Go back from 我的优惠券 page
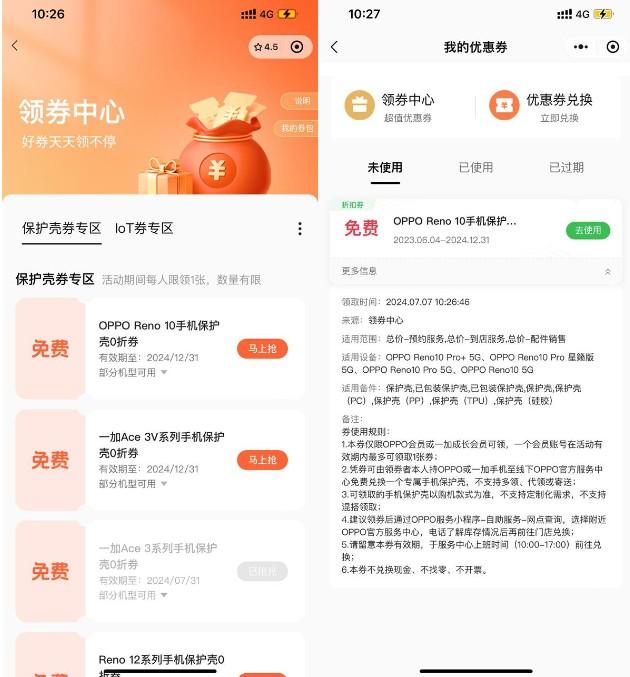This screenshot has width=630, height=677. (334, 47)
